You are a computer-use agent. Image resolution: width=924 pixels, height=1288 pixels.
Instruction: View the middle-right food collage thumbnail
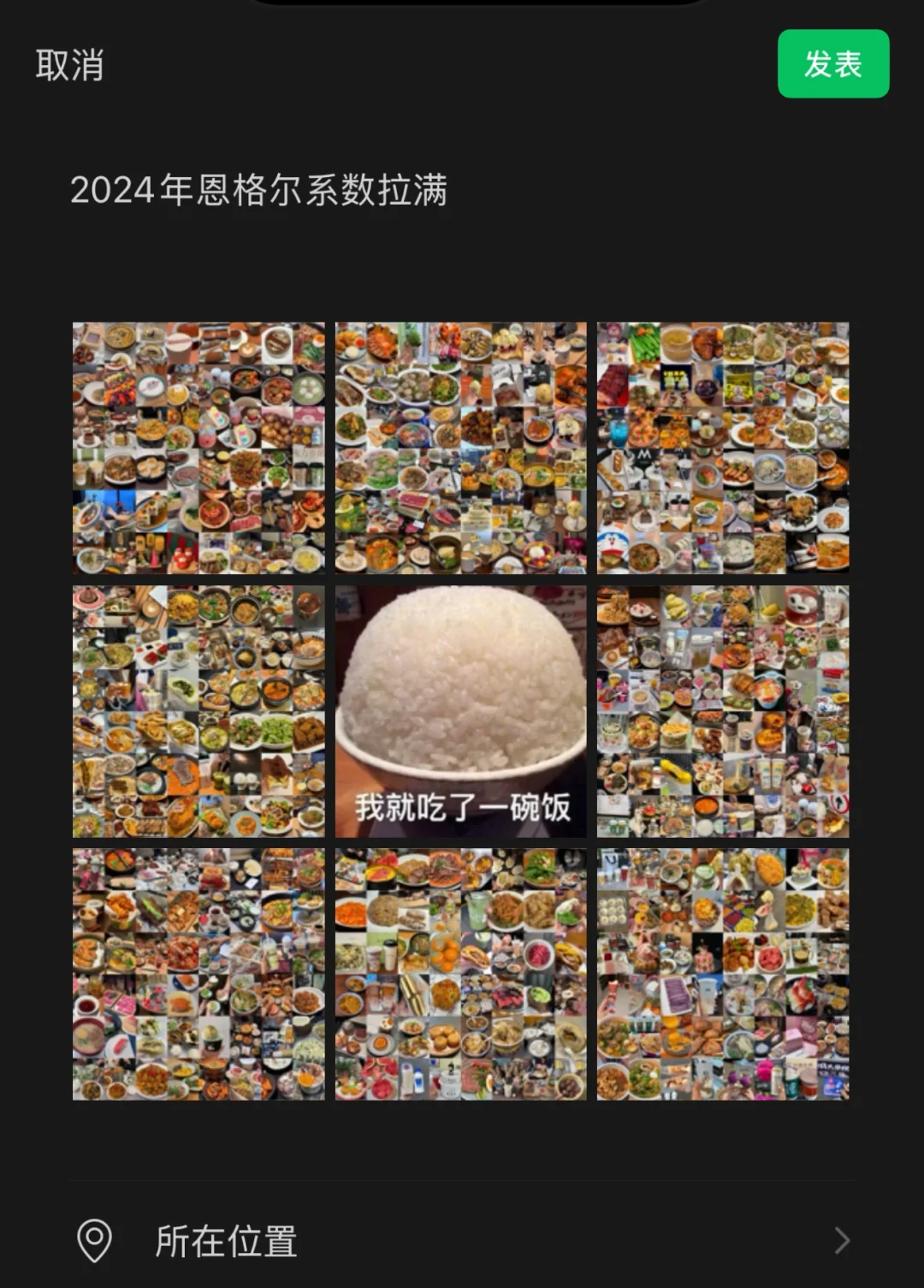(723, 710)
